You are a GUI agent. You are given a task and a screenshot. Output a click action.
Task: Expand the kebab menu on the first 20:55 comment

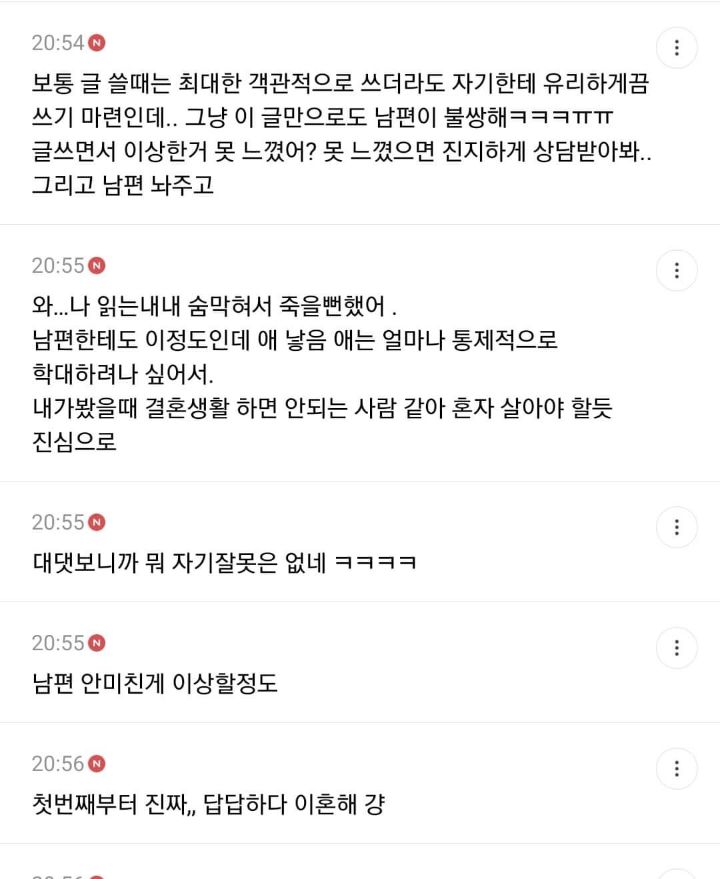point(678,270)
